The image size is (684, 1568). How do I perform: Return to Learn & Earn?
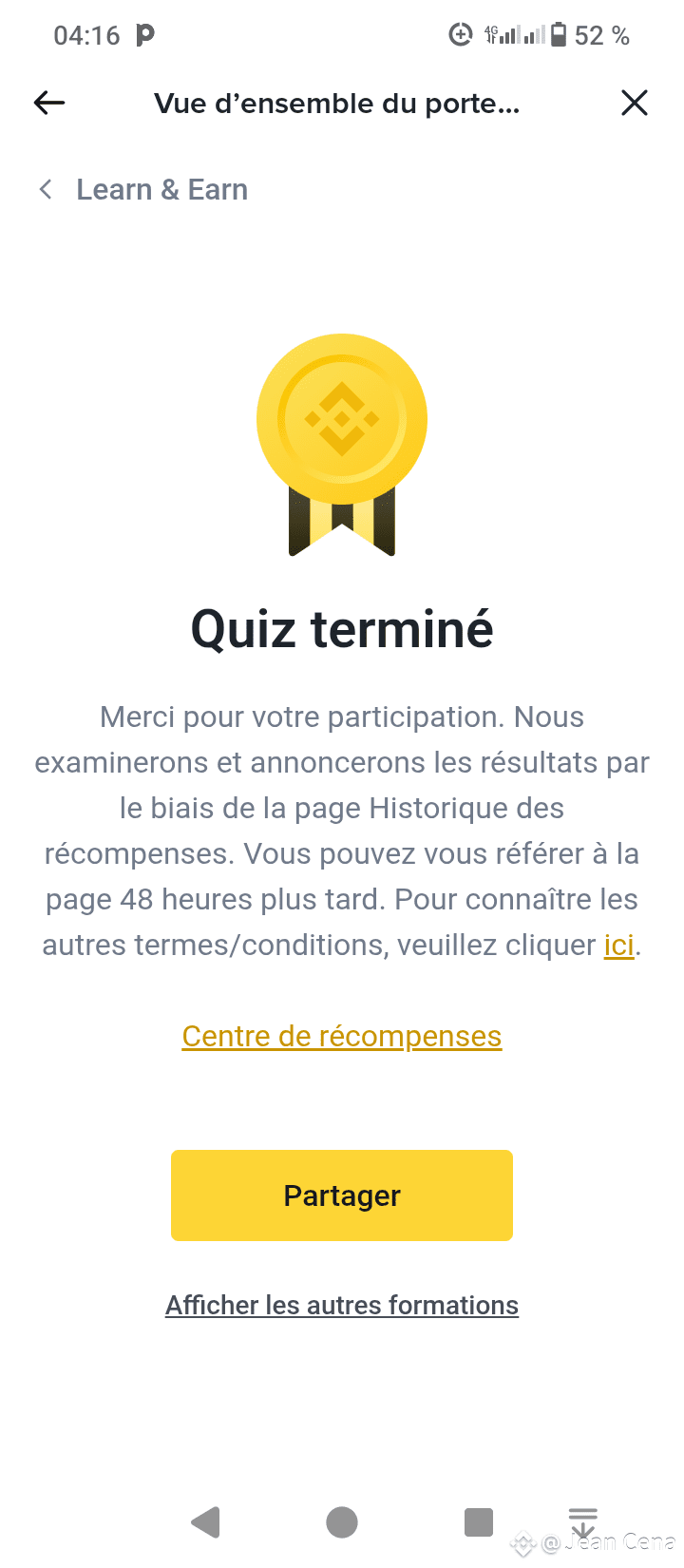coord(143,189)
